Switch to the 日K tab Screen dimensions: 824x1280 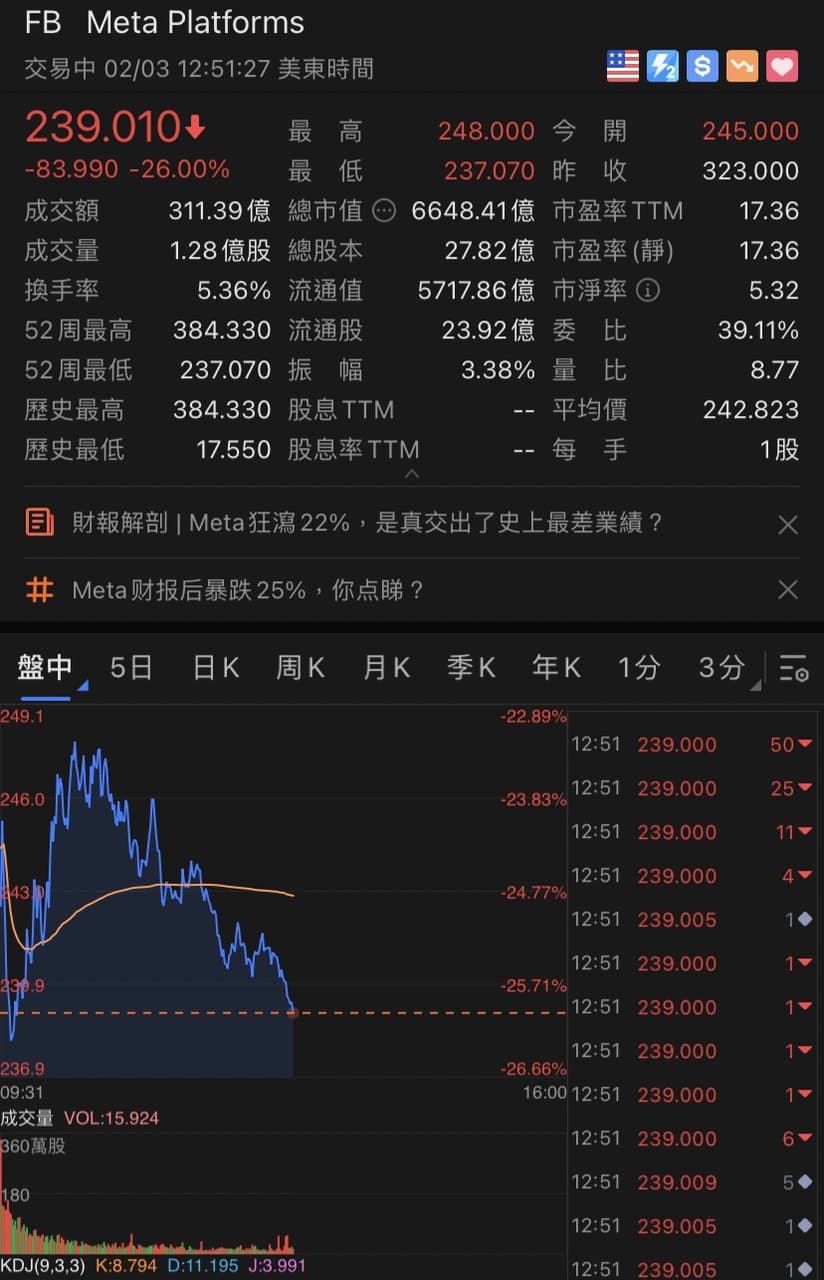click(215, 667)
